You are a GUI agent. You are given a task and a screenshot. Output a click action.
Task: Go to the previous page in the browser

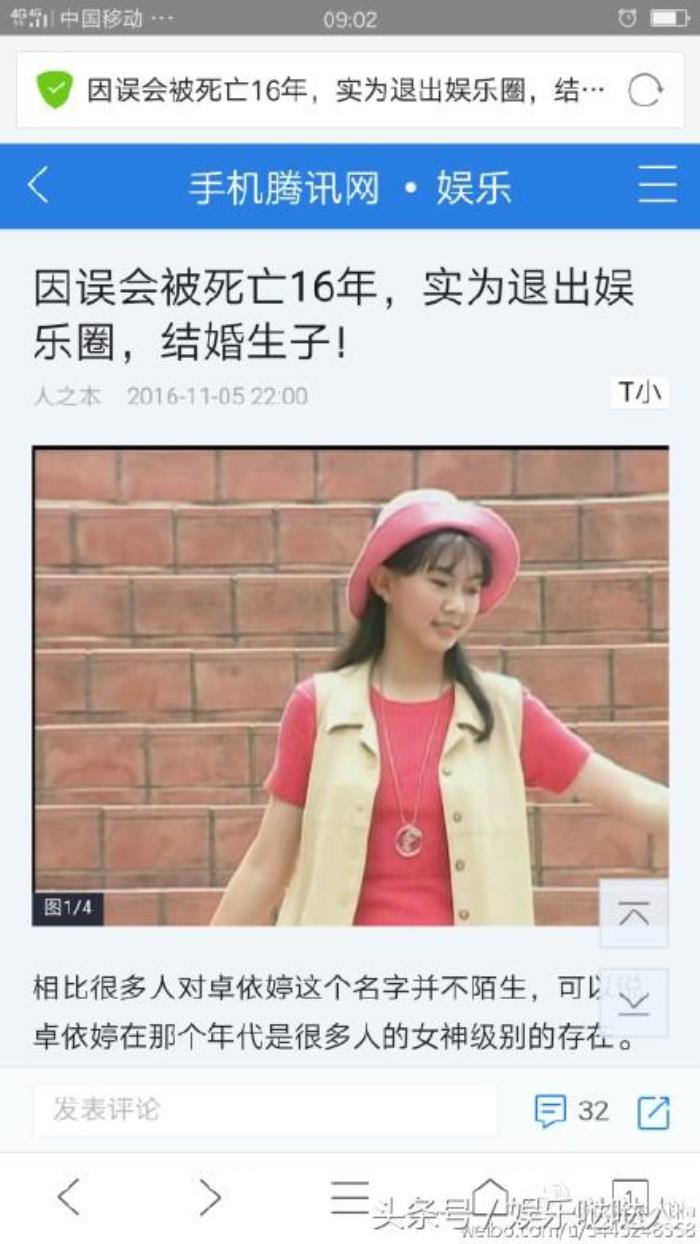click(68, 1197)
